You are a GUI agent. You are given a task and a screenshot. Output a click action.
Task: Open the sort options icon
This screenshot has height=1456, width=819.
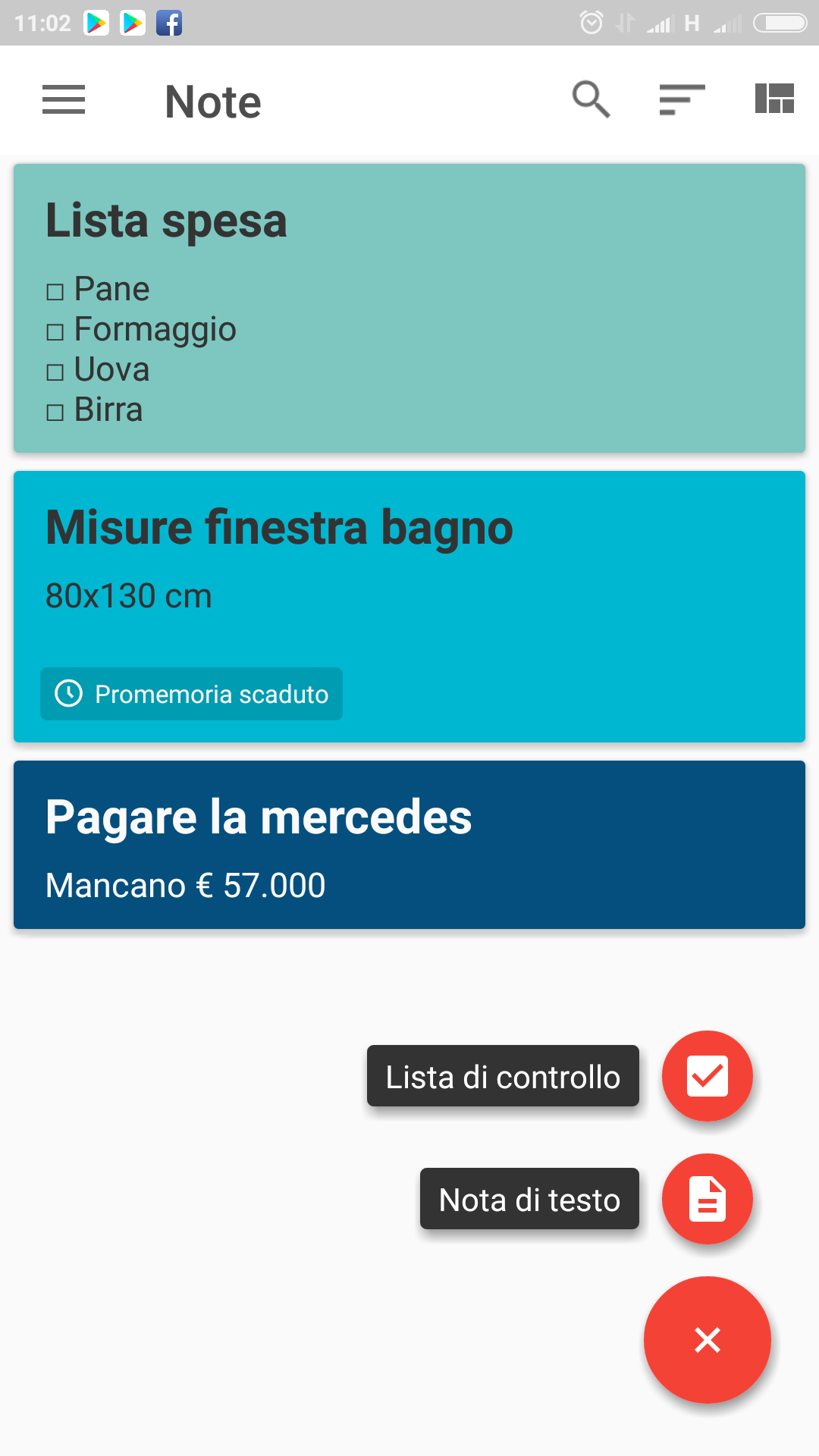(682, 99)
